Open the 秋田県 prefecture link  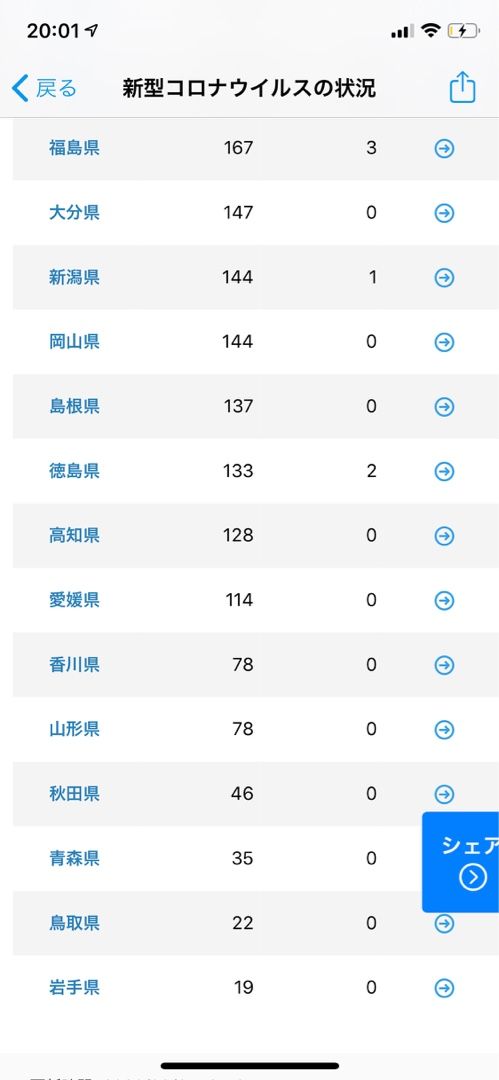[74, 794]
